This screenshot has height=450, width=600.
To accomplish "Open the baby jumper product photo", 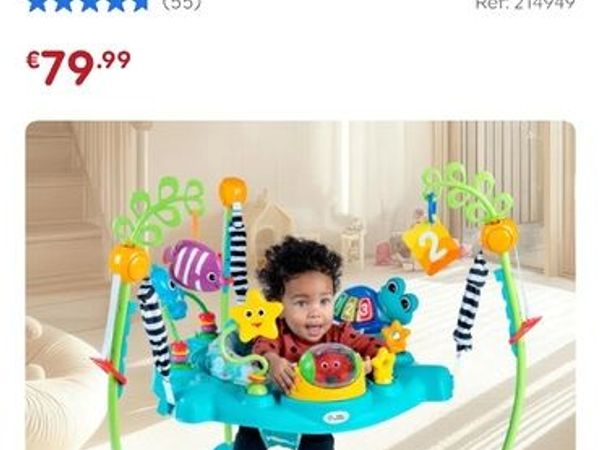I will click(300, 285).
